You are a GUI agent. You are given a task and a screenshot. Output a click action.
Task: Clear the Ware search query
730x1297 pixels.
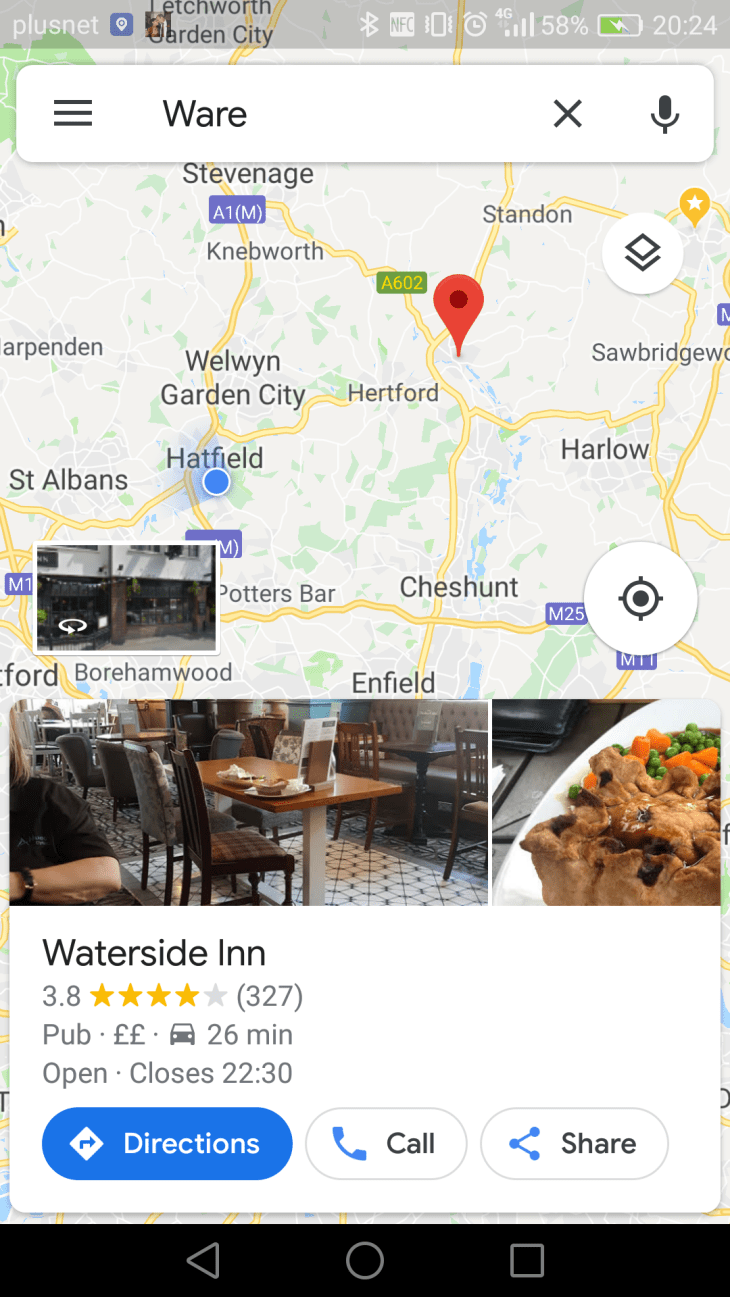point(567,114)
